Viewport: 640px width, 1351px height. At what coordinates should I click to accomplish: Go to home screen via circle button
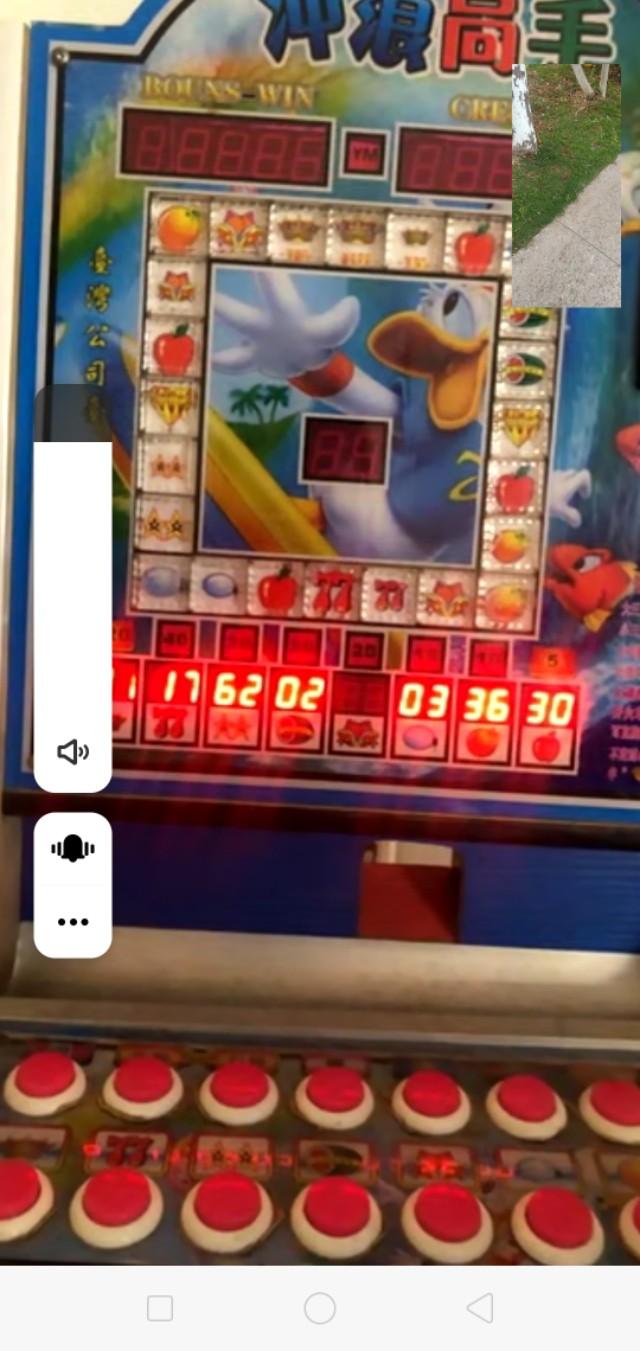[320, 1308]
